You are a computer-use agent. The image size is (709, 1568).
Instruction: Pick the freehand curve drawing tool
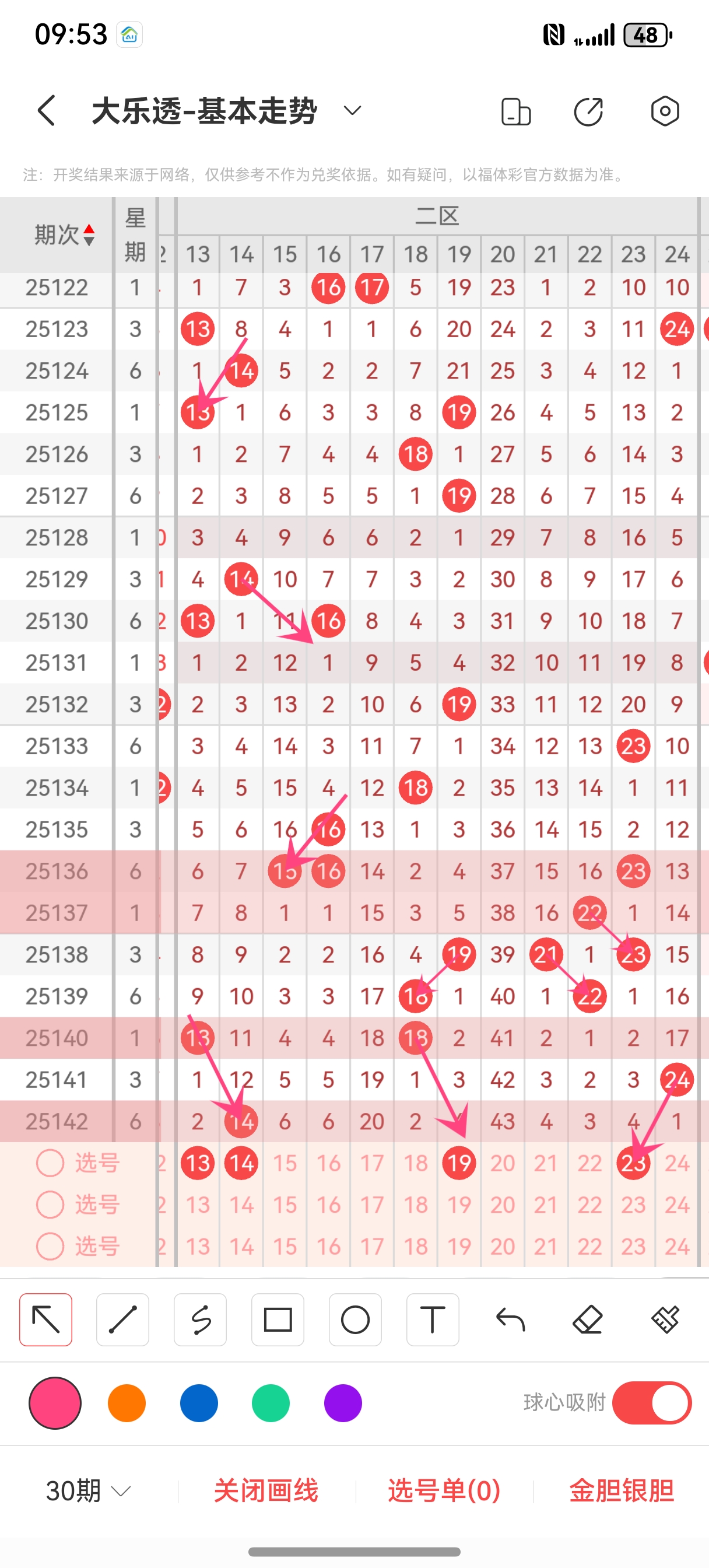pyautogui.click(x=200, y=1319)
